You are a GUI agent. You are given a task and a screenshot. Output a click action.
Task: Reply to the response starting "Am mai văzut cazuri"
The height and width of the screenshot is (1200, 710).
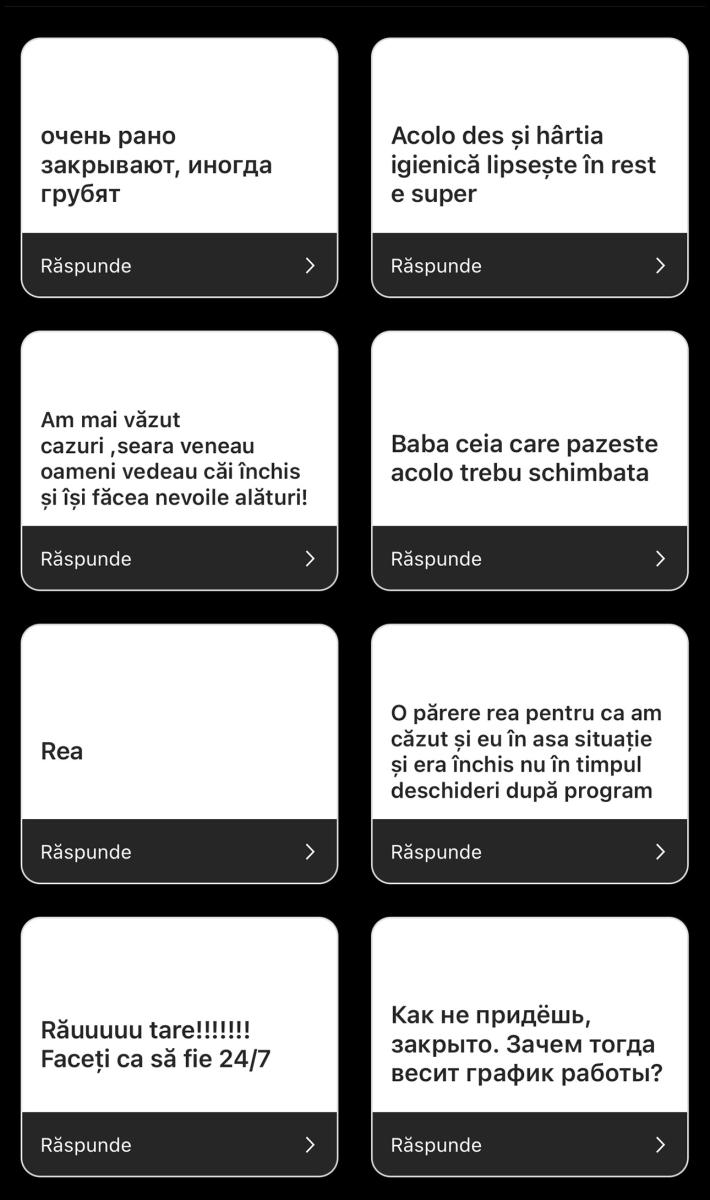(x=179, y=558)
